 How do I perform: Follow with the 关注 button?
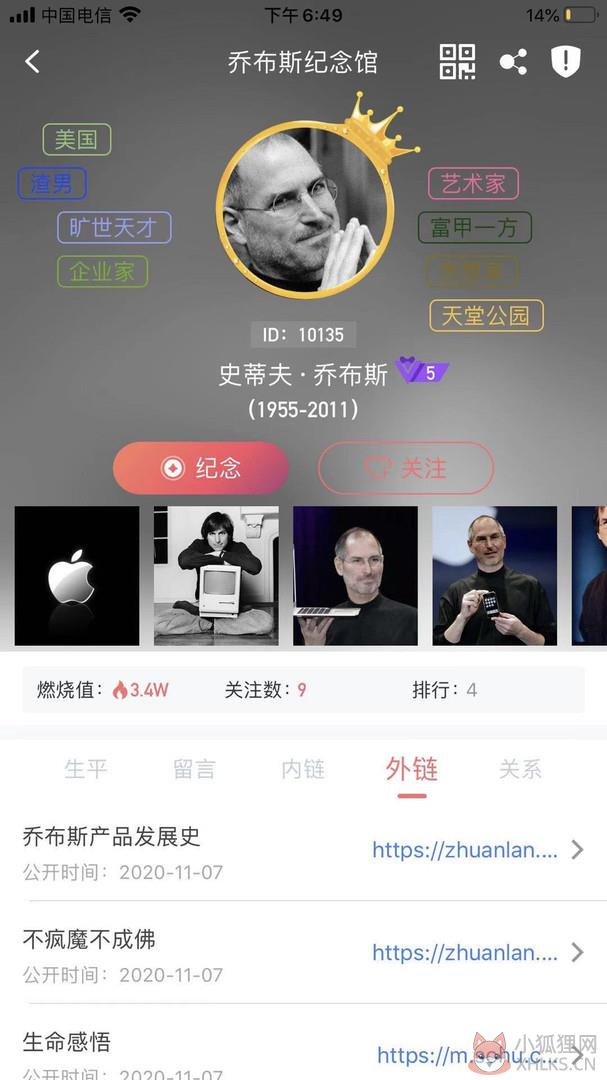[x=406, y=468]
